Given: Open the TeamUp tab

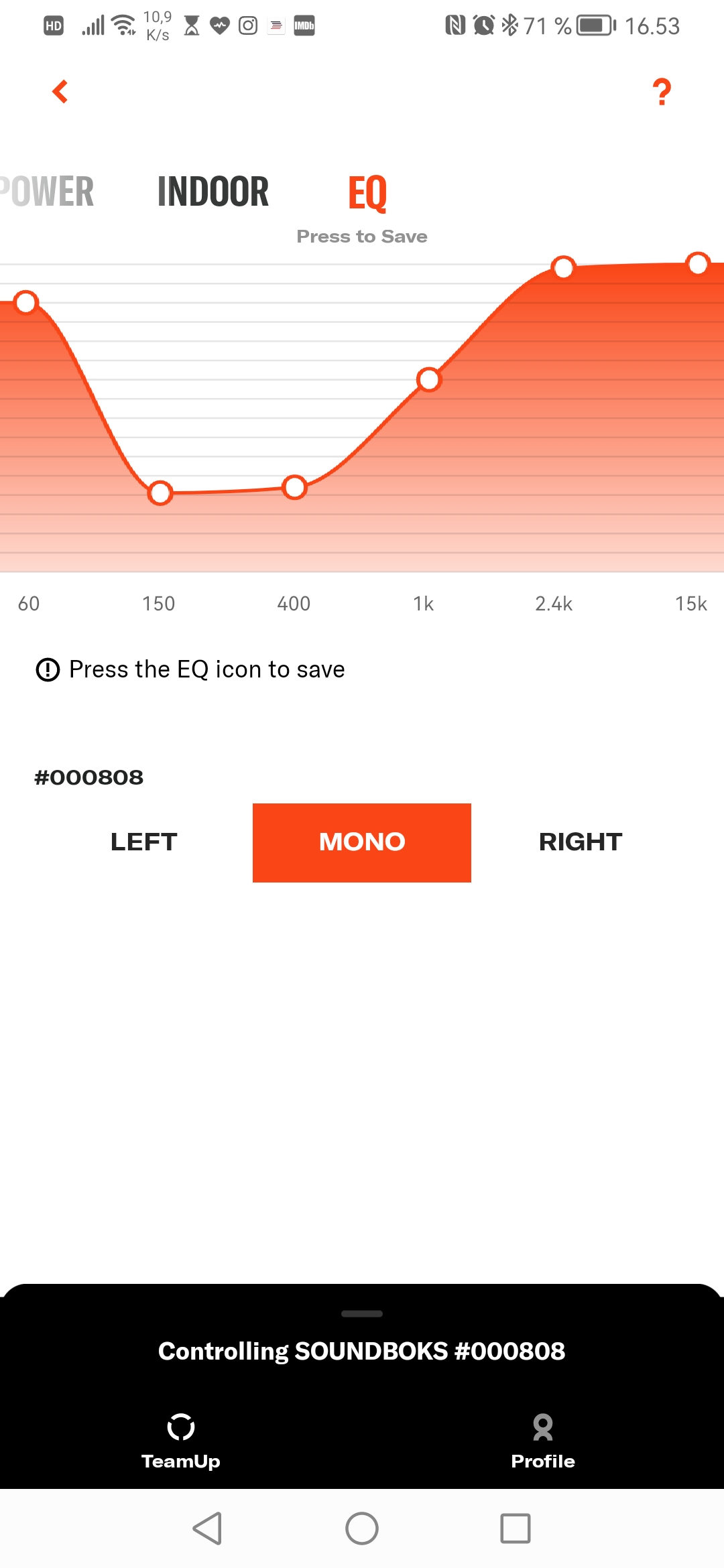Looking at the screenshot, I should (x=181, y=1441).
